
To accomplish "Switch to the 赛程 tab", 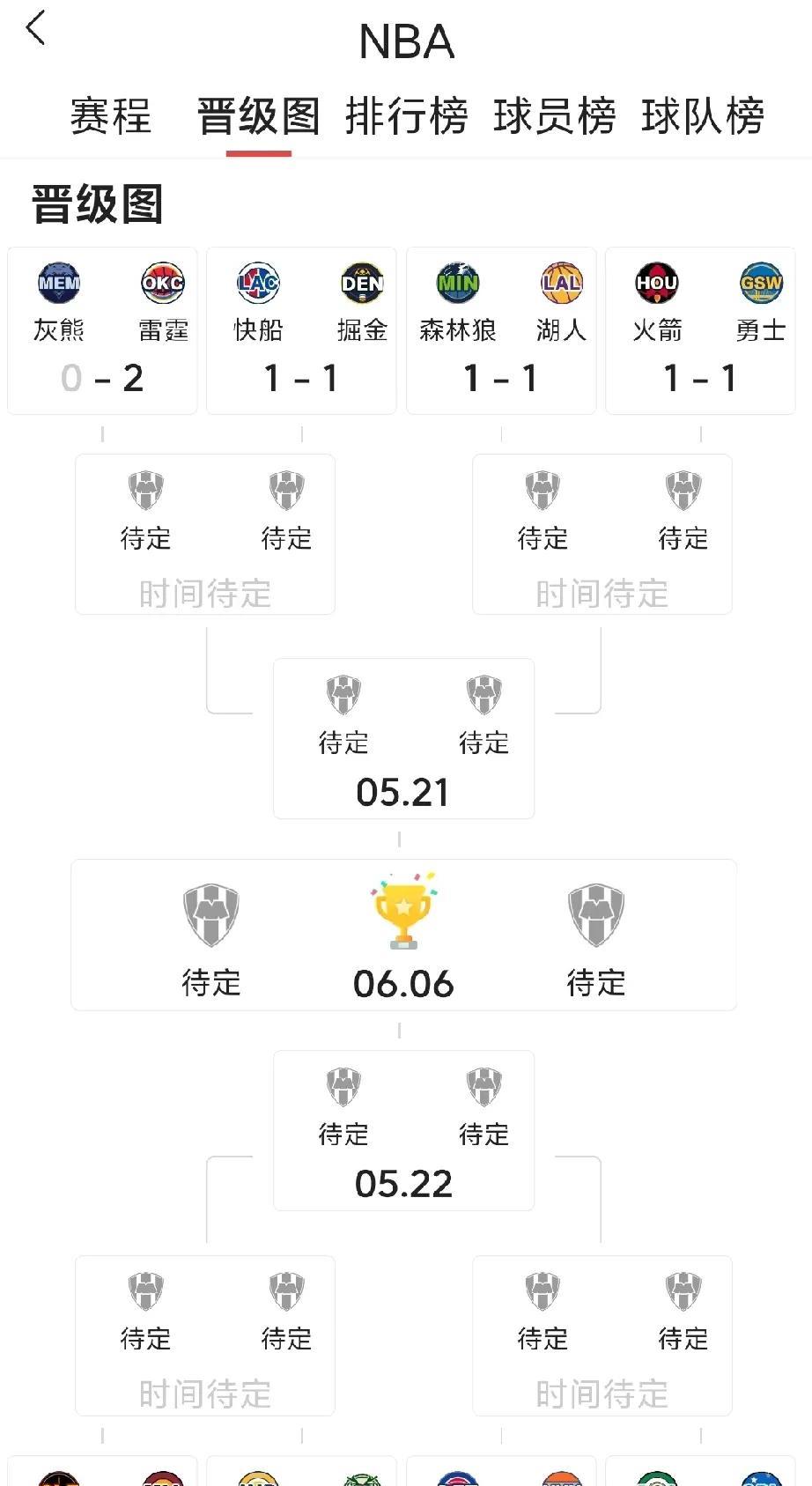I will [x=111, y=116].
